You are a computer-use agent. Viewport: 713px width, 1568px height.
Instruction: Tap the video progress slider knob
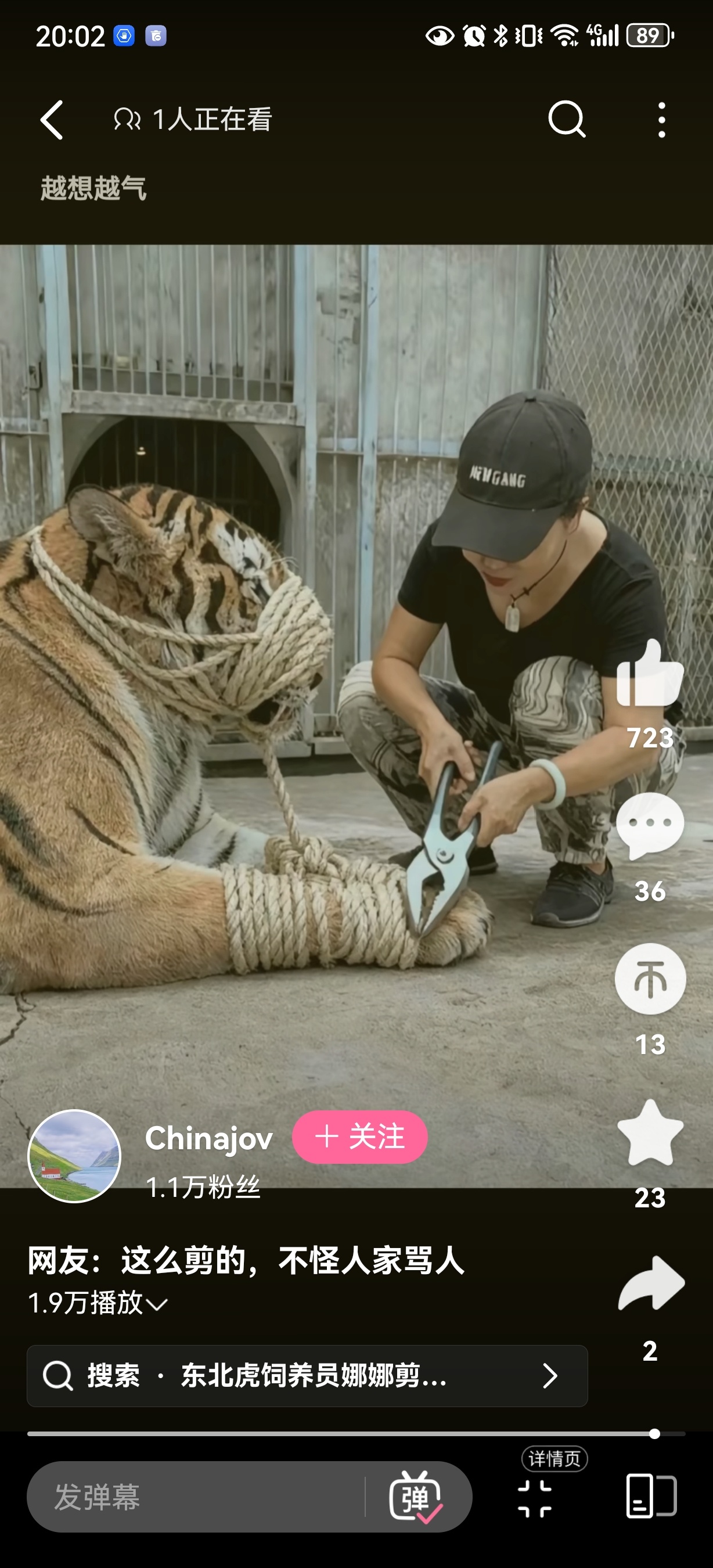coord(654,1433)
